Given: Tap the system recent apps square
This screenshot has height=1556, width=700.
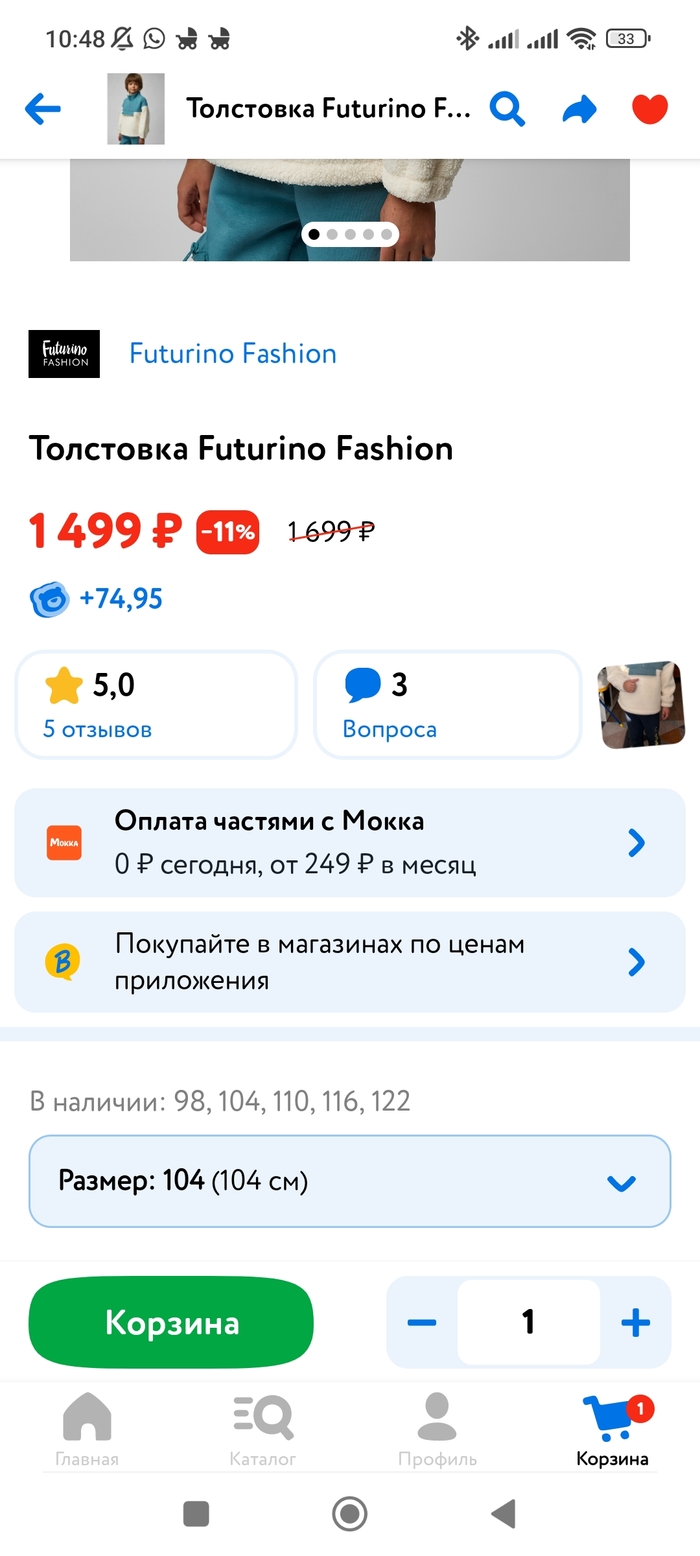Looking at the screenshot, I should [x=196, y=1514].
